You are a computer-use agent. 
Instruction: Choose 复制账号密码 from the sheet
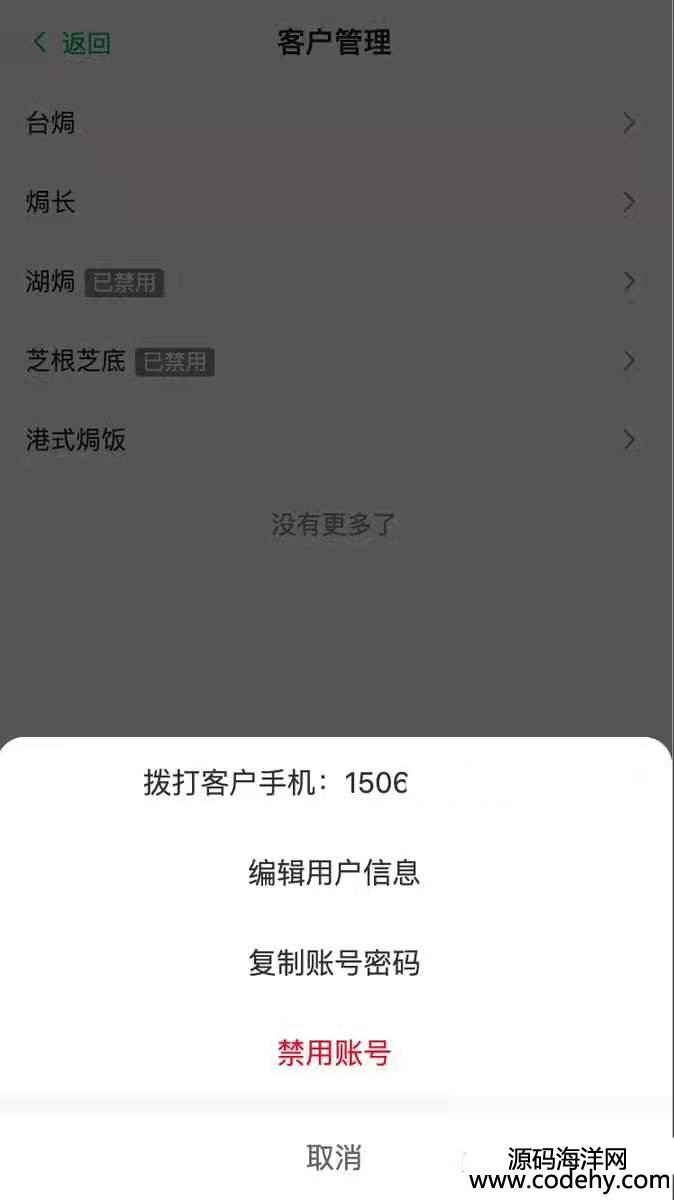(334, 963)
